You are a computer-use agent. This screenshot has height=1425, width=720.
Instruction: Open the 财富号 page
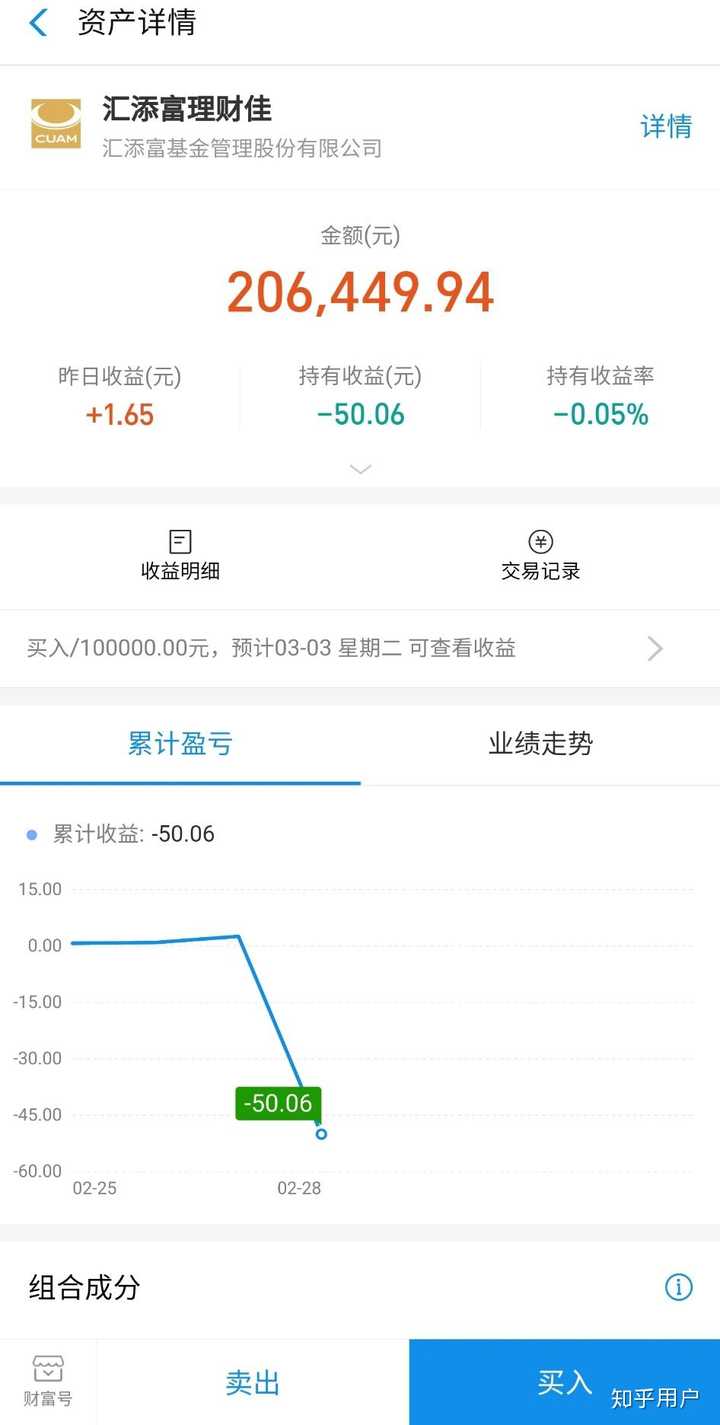click(48, 1382)
